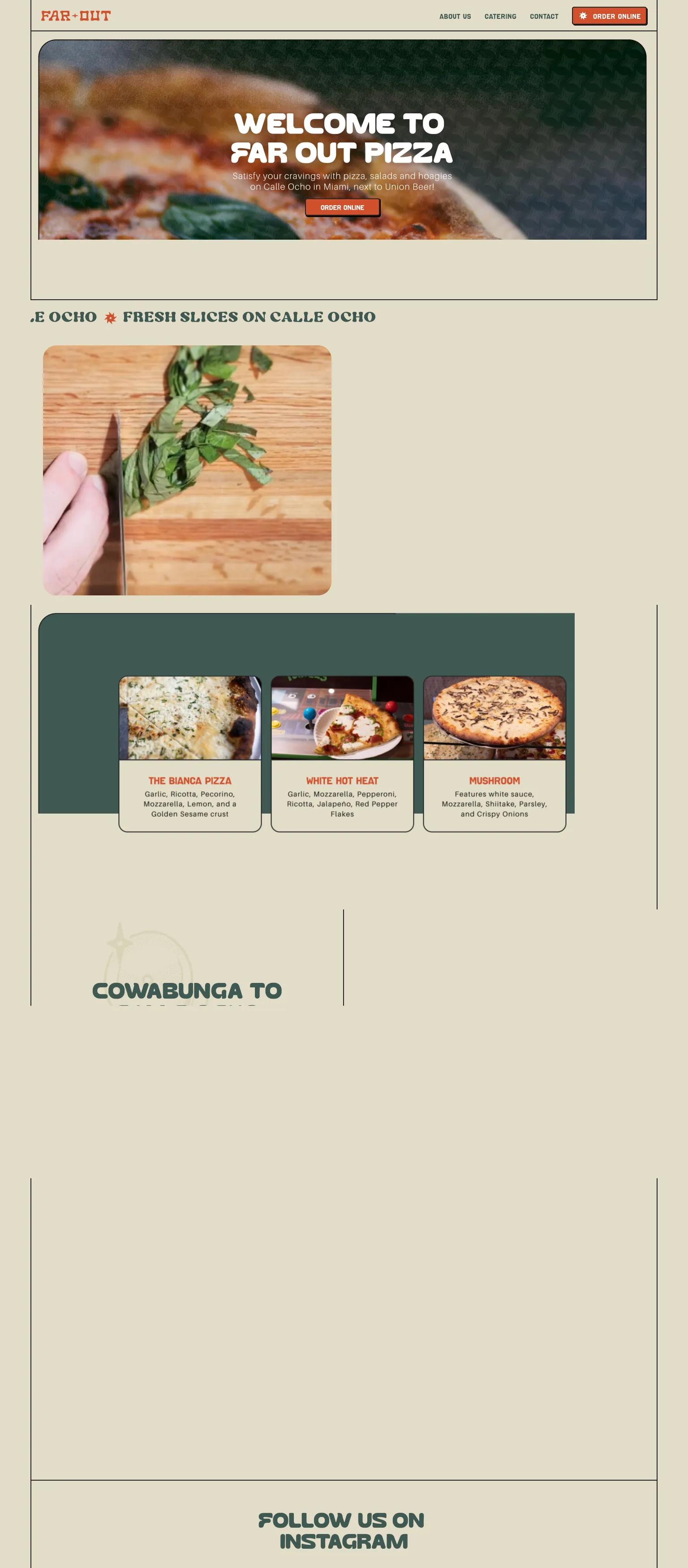Screen dimensions: 688x1568
Task: Click the Cowabunga To heading
Action: pyautogui.click(x=186, y=991)
